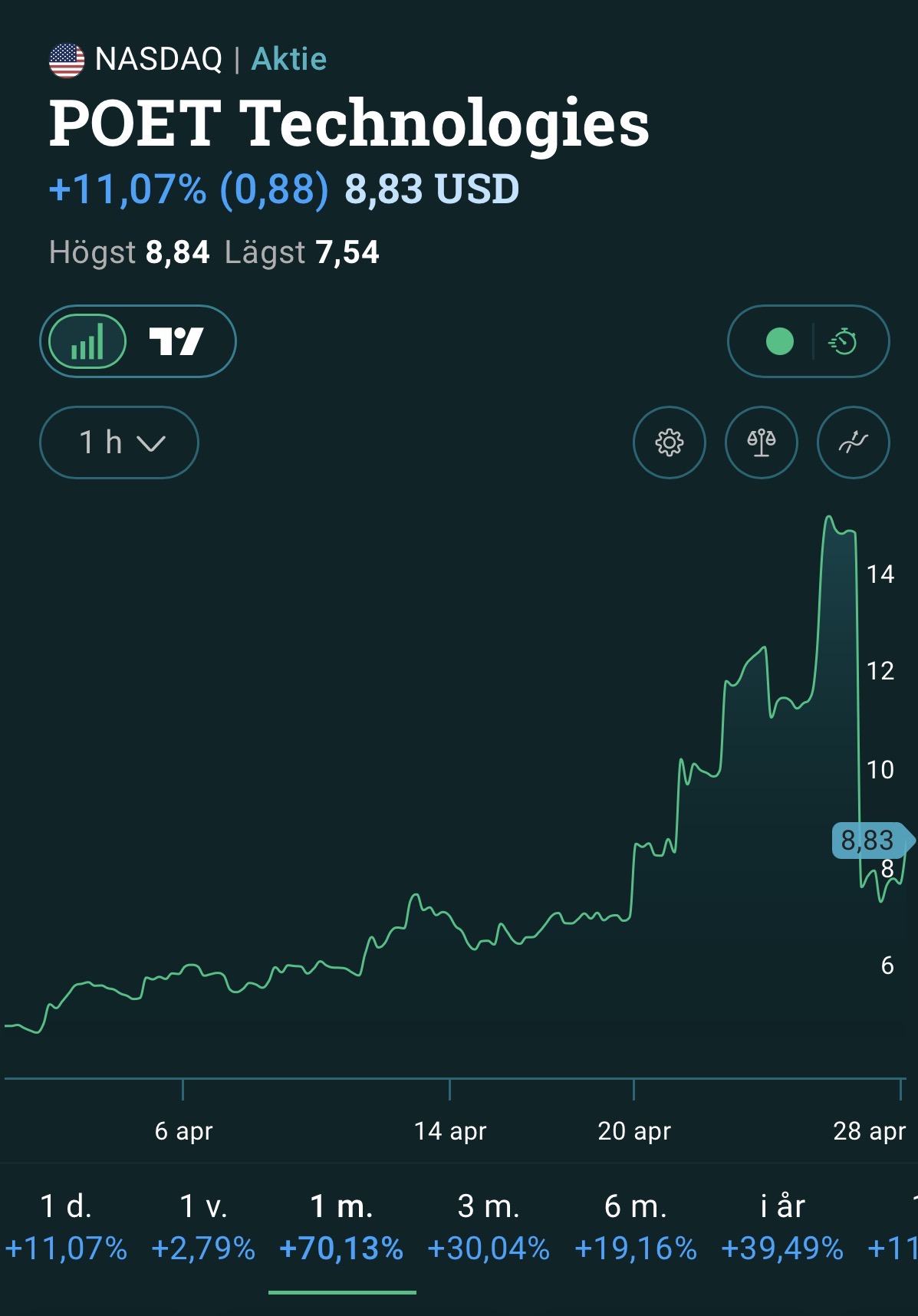Image resolution: width=918 pixels, height=1316 pixels.
Task: Switch to the TradingView chart mode
Action: click(x=176, y=341)
